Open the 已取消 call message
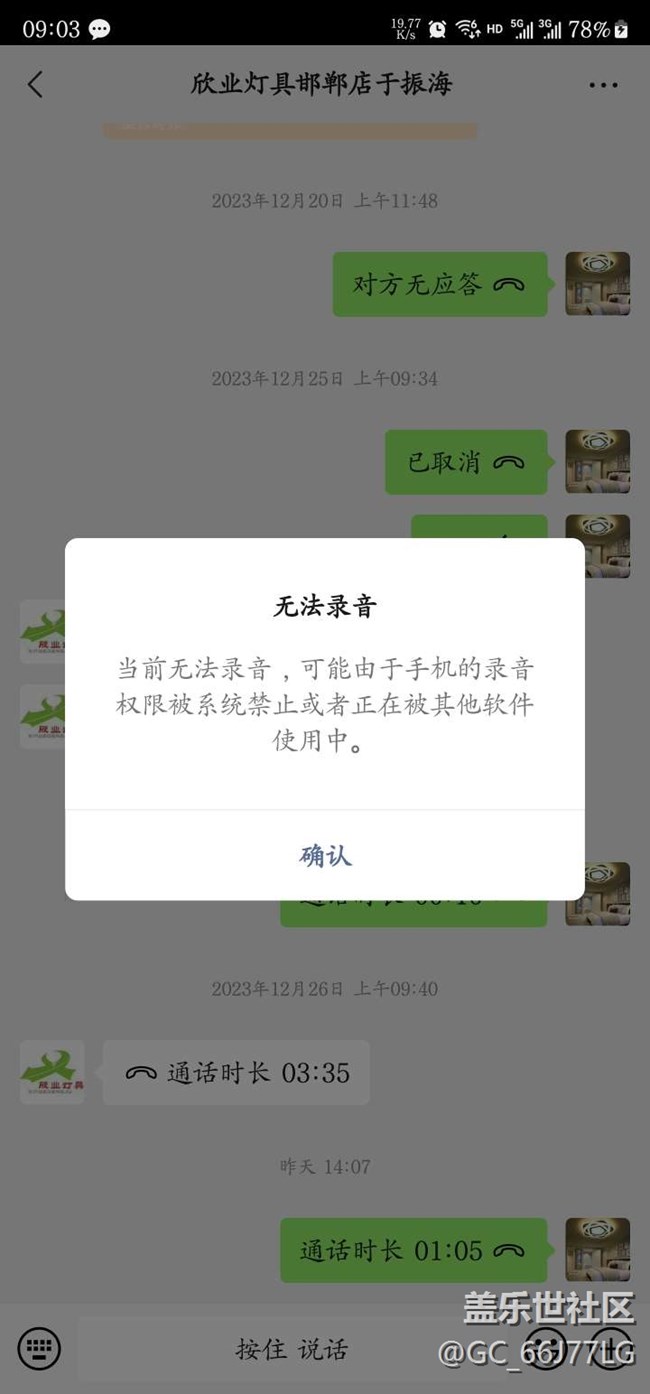This screenshot has width=650, height=1394. pos(466,462)
